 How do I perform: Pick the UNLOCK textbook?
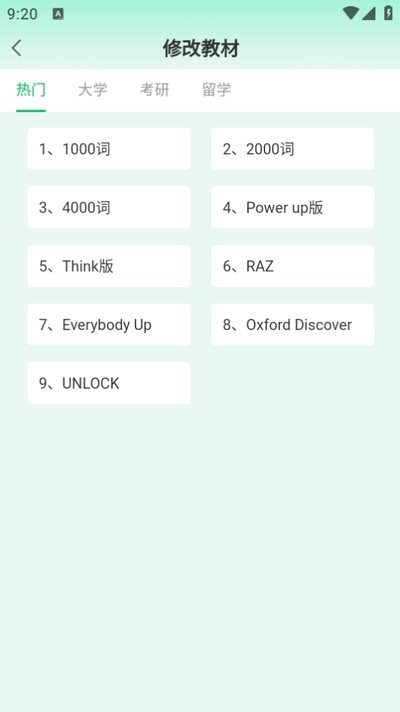(x=109, y=383)
